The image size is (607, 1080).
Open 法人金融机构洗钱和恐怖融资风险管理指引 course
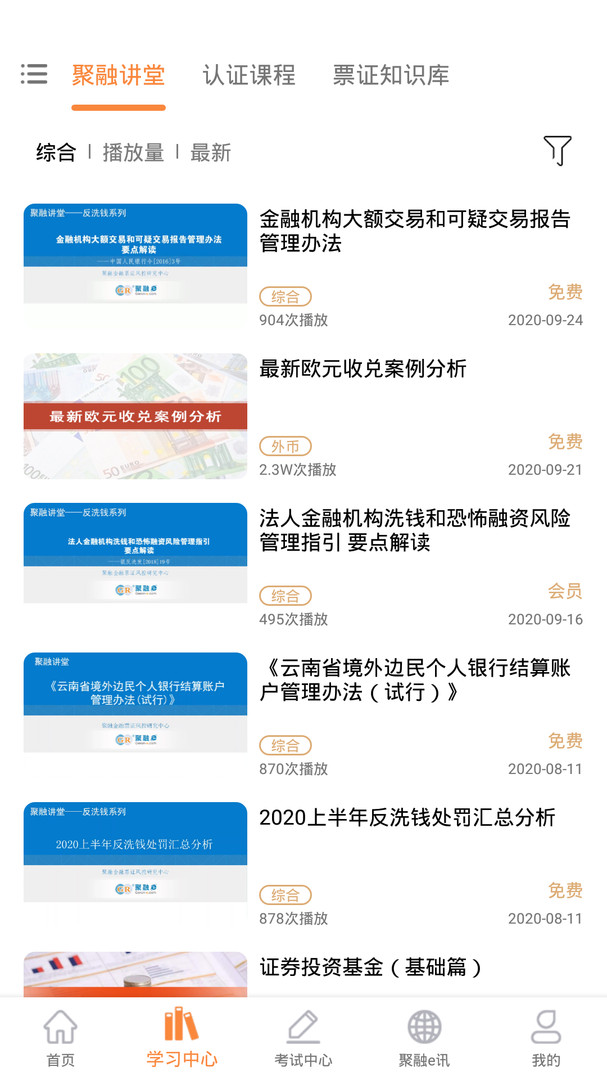tap(414, 530)
